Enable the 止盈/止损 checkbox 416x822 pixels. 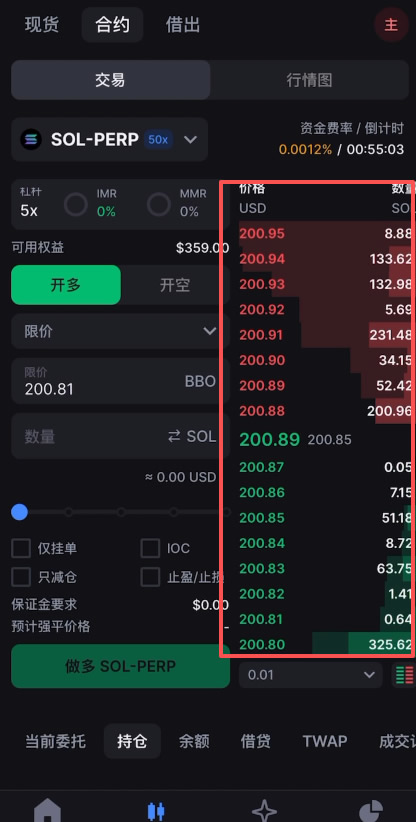[150, 577]
